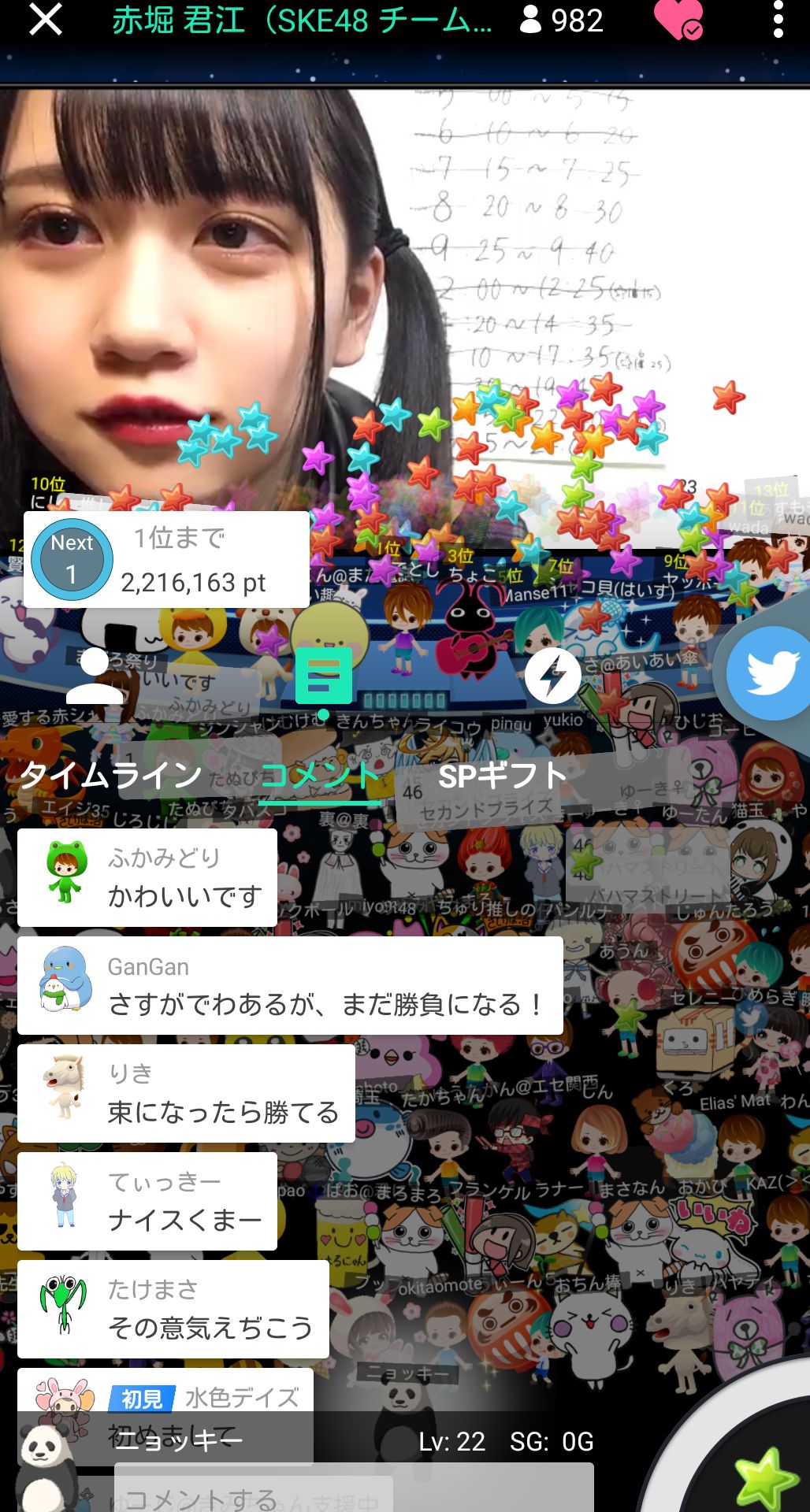Viewport: 810px width, 1512px height.
Task: Open りき's comment
Action: pyautogui.click(x=186, y=1093)
